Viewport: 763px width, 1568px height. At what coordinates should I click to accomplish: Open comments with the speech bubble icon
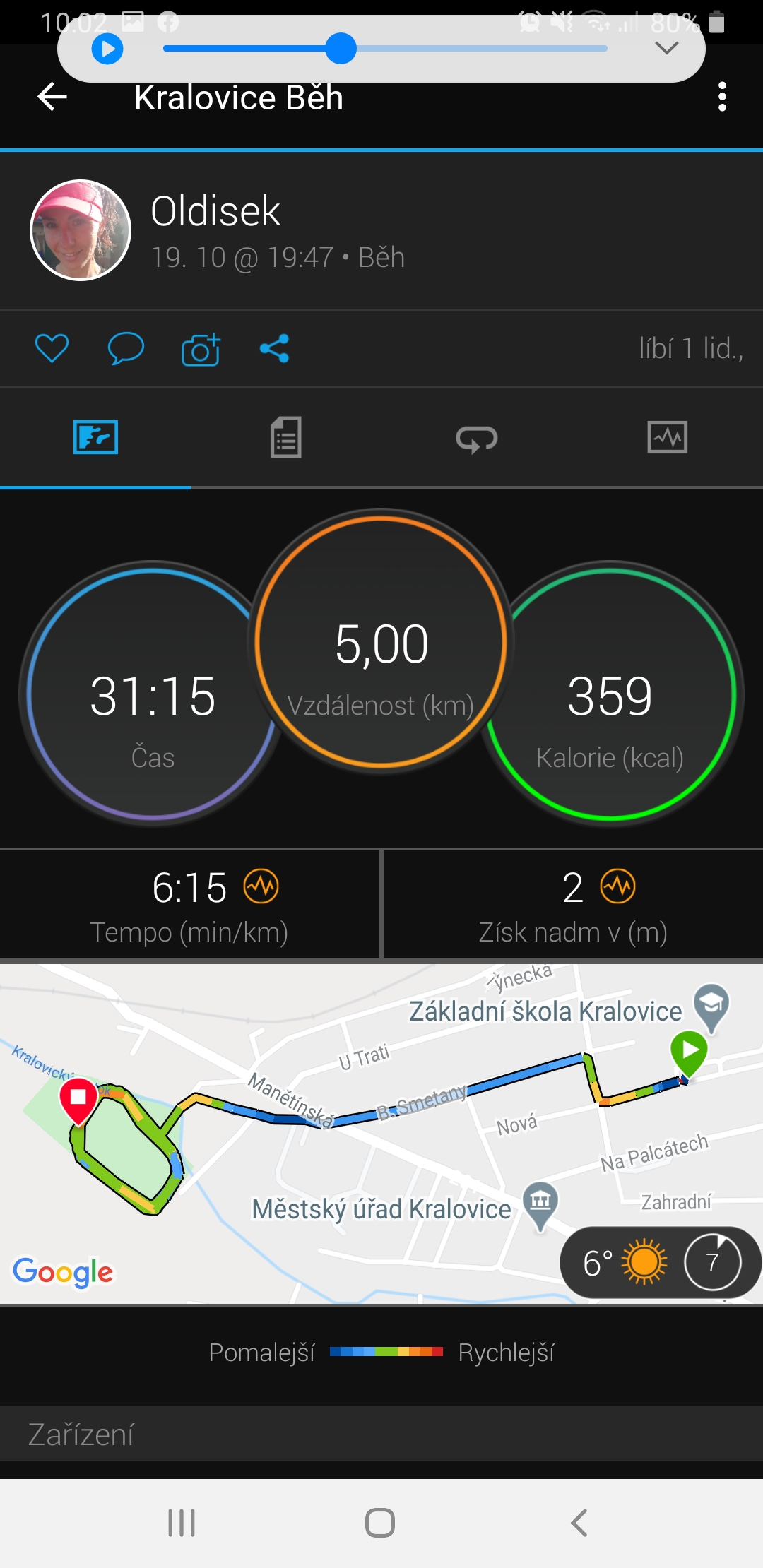(x=126, y=348)
